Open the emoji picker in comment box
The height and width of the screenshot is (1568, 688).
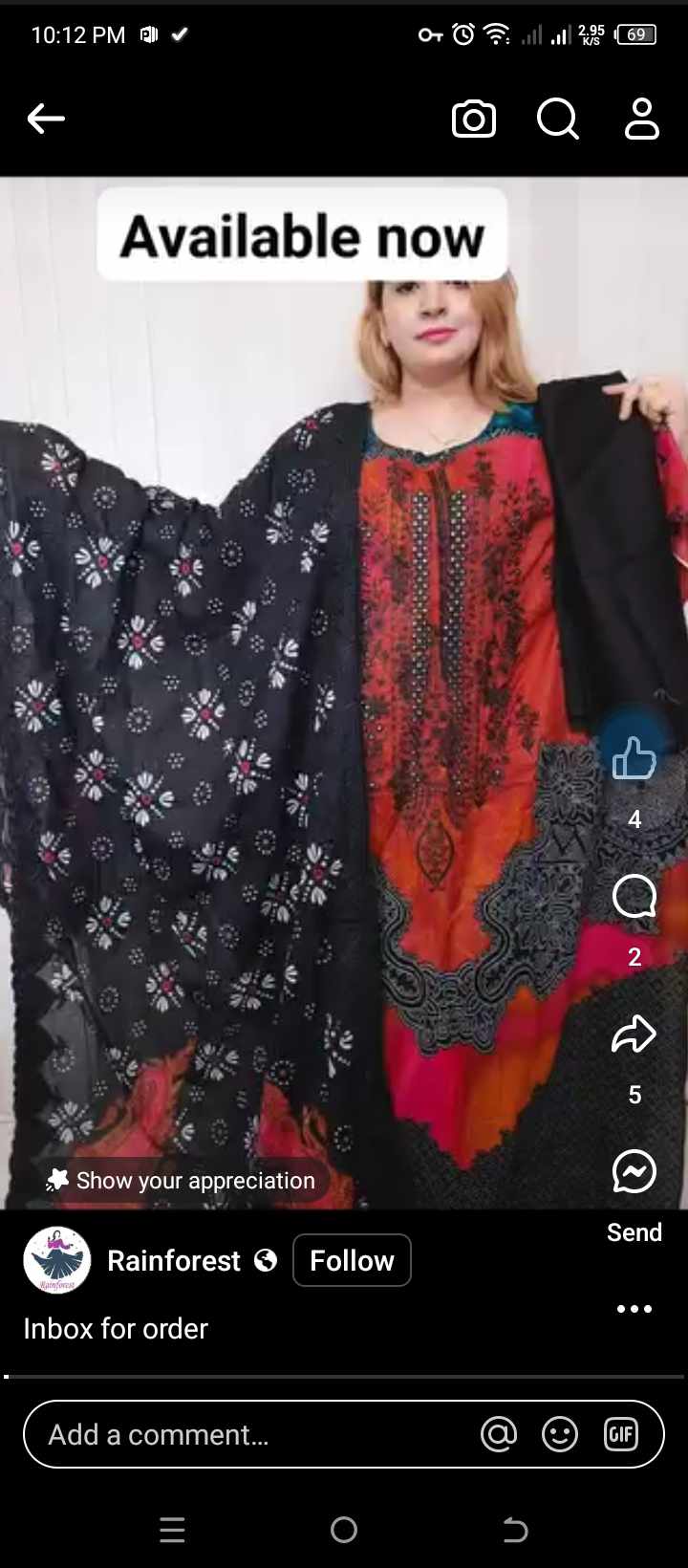coord(560,1434)
